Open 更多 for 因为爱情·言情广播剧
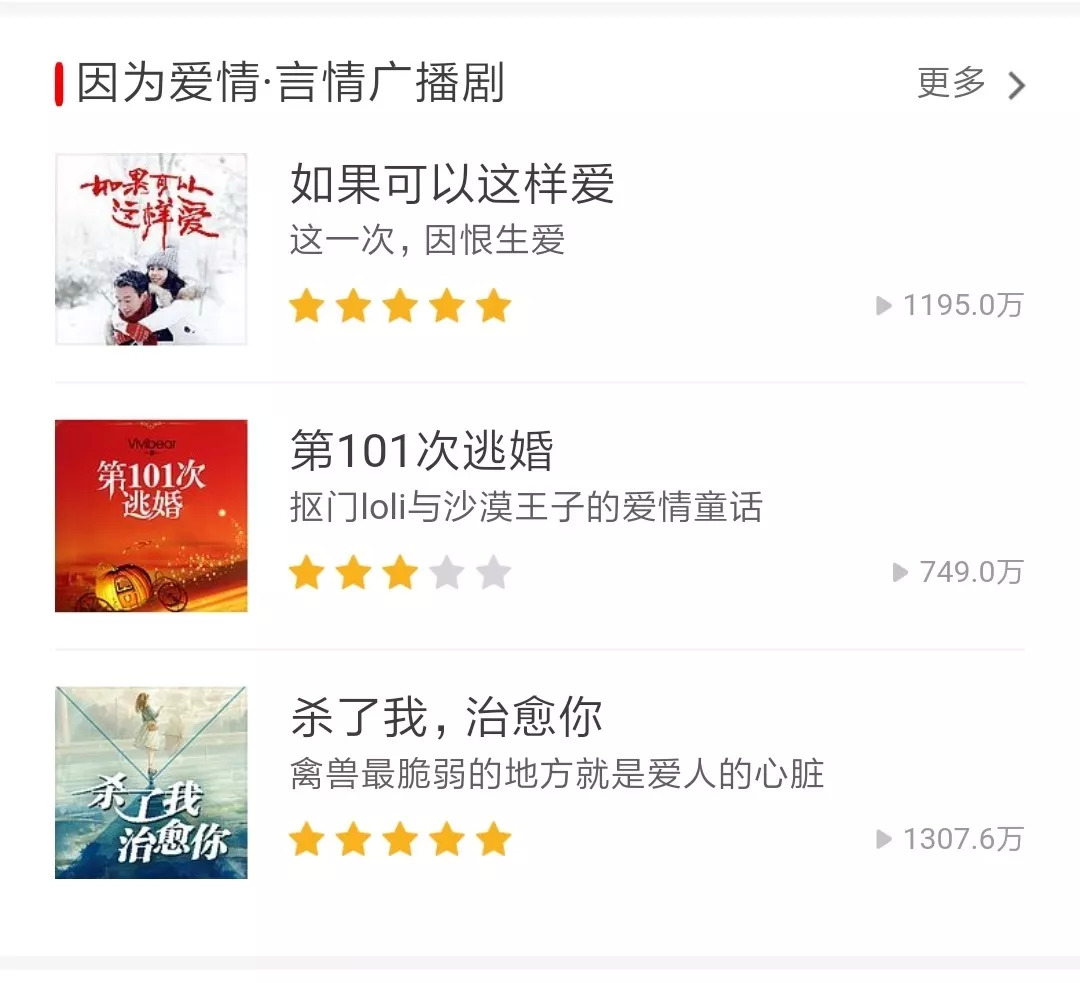Viewport: 1080px width, 983px height. tap(970, 84)
